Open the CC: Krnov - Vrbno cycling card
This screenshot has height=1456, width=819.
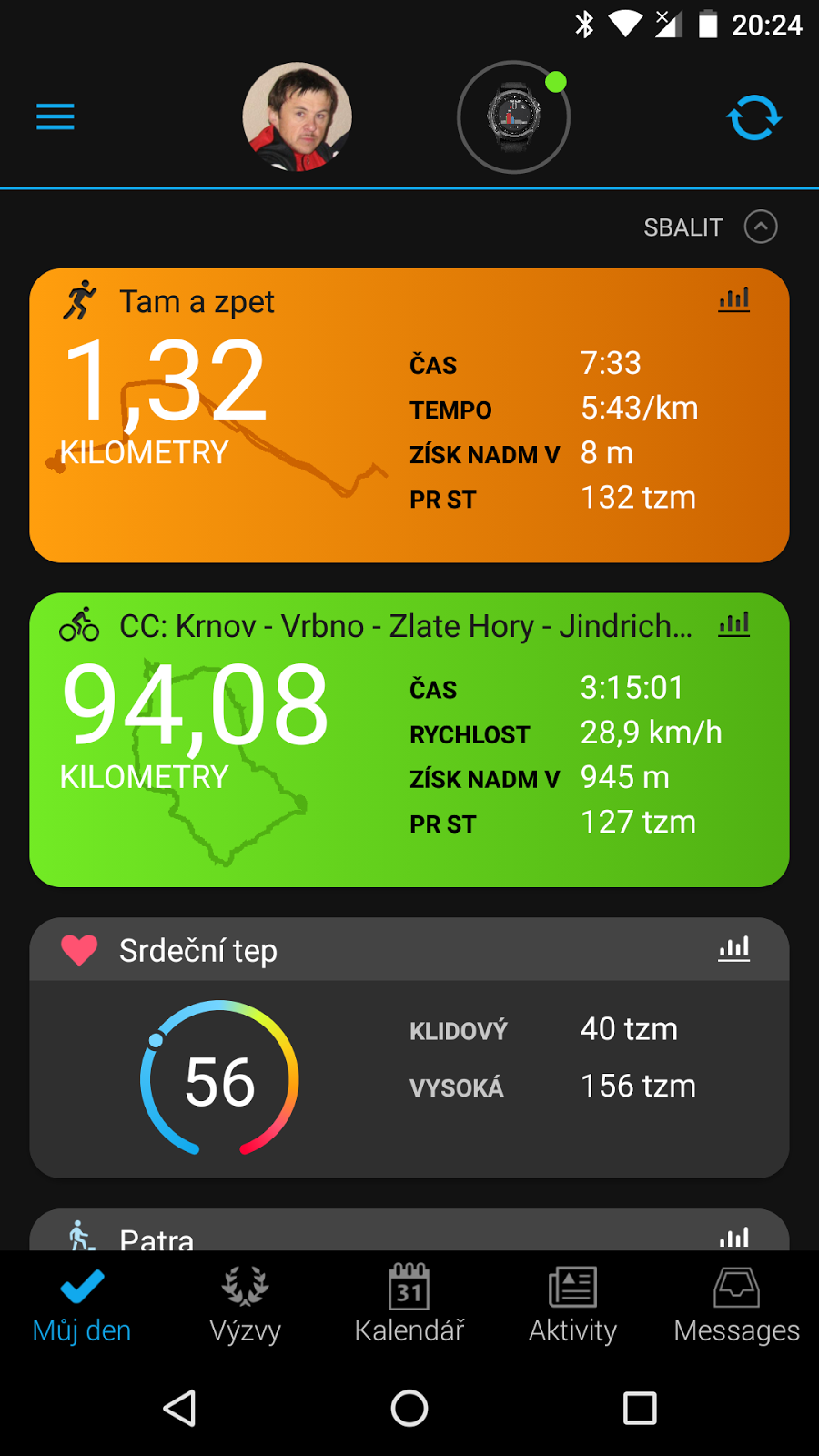tap(409, 740)
